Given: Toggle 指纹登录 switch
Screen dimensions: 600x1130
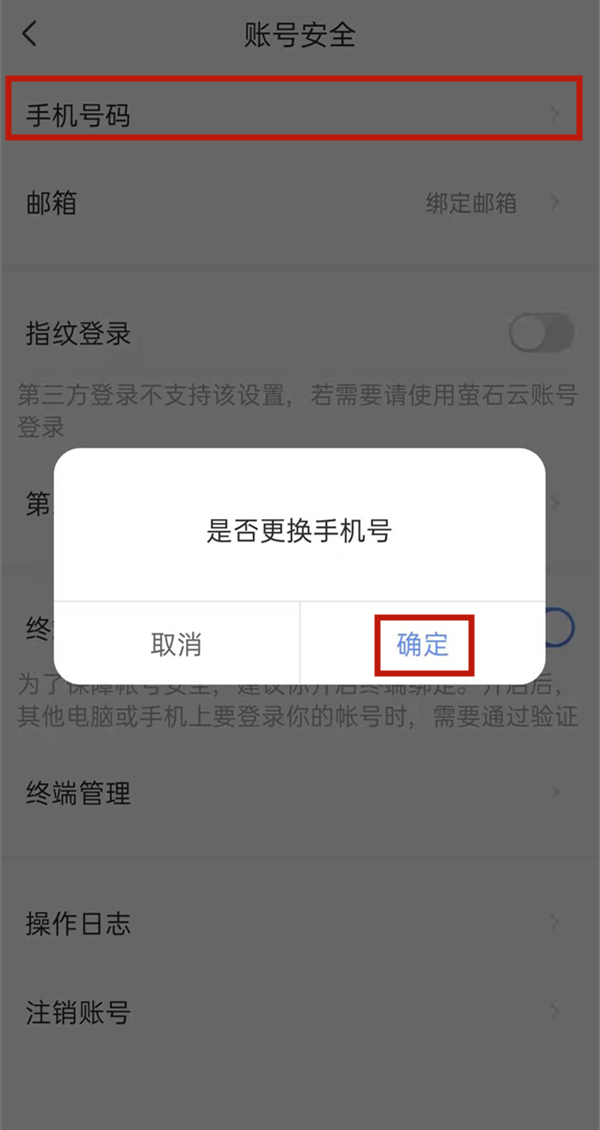Looking at the screenshot, I should click(x=540, y=333).
